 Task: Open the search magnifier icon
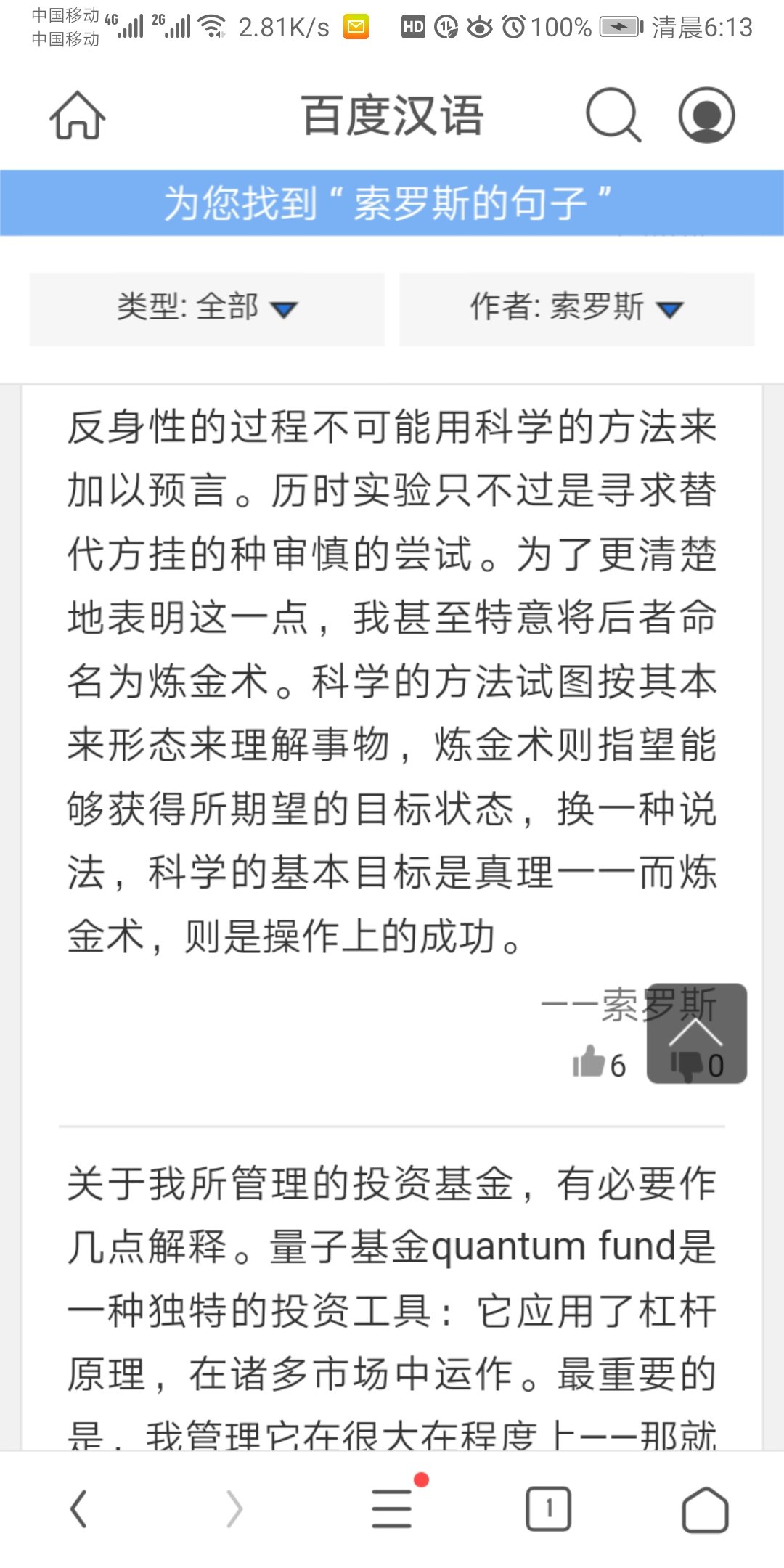pyautogui.click(x=613, y=115)
